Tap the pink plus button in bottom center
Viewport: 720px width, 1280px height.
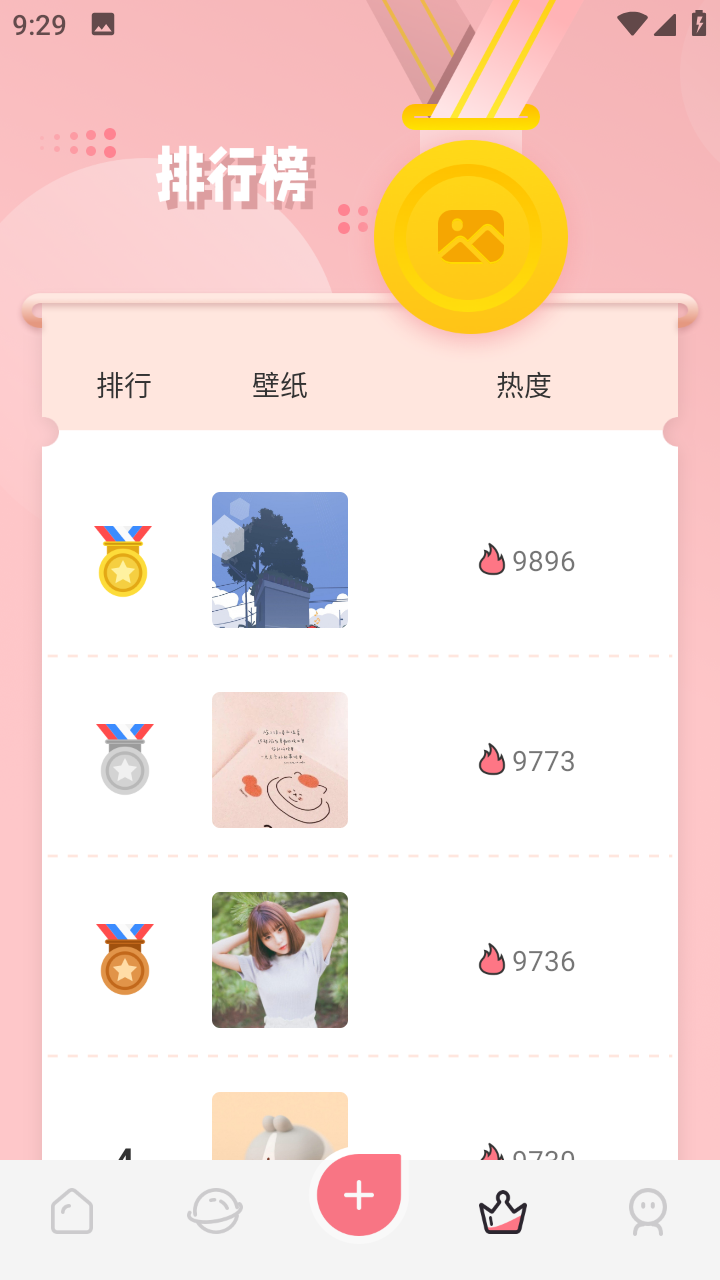coord(358,1194)
